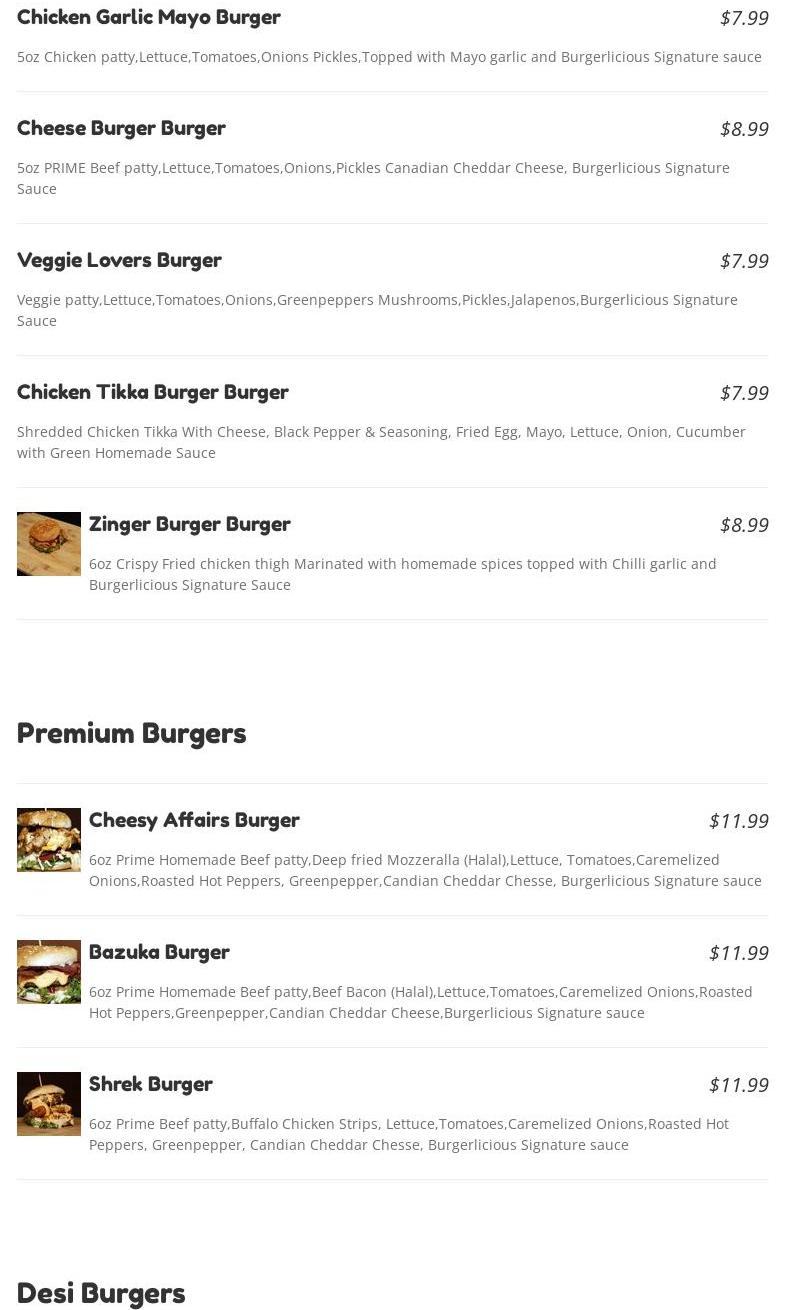Pick the Bazuka Burger
Viewport: 785px width, 1310px height.
point(159,952)
